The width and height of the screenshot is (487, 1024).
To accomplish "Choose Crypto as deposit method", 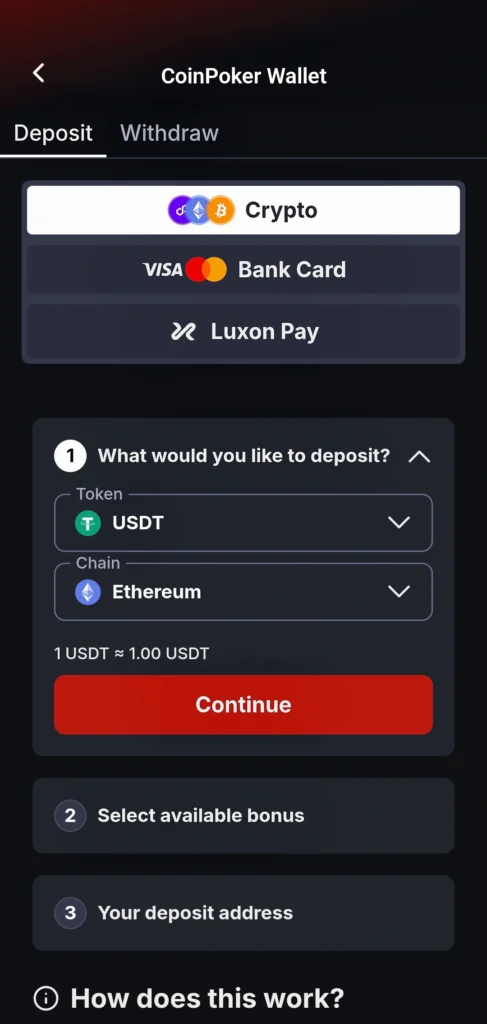I will pos(243,210).
